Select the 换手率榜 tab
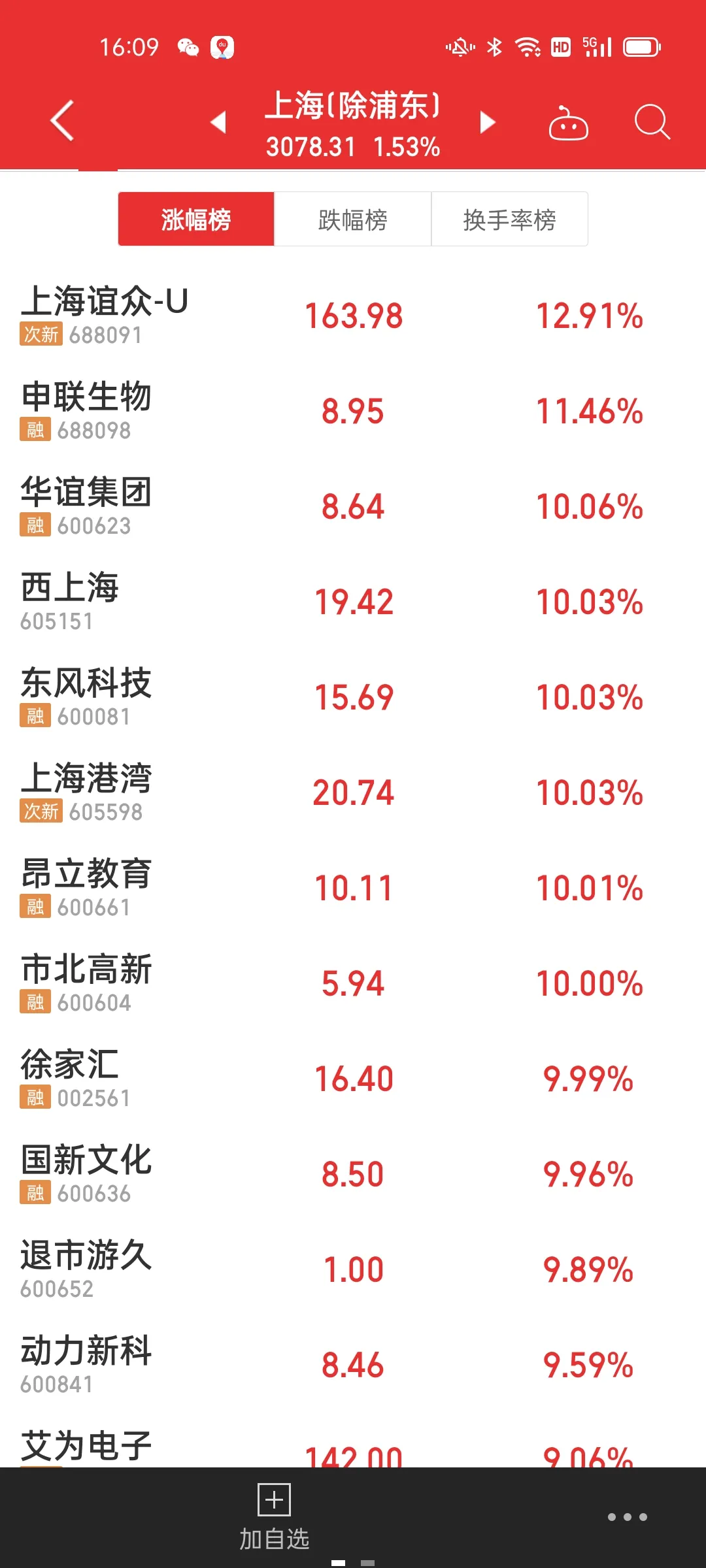 tap(510, 220)
